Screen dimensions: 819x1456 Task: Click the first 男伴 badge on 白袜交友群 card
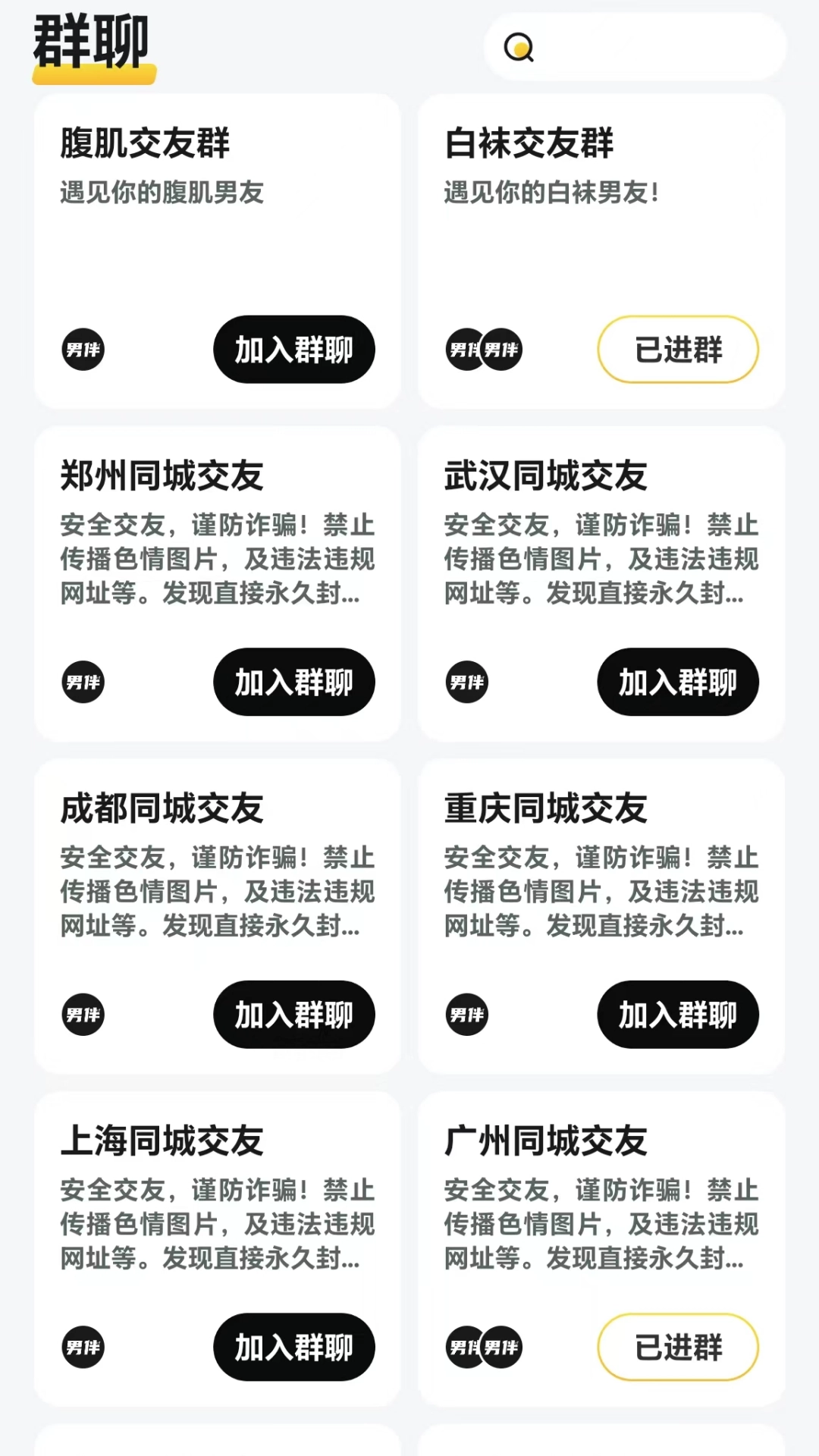tap(466, 350)
